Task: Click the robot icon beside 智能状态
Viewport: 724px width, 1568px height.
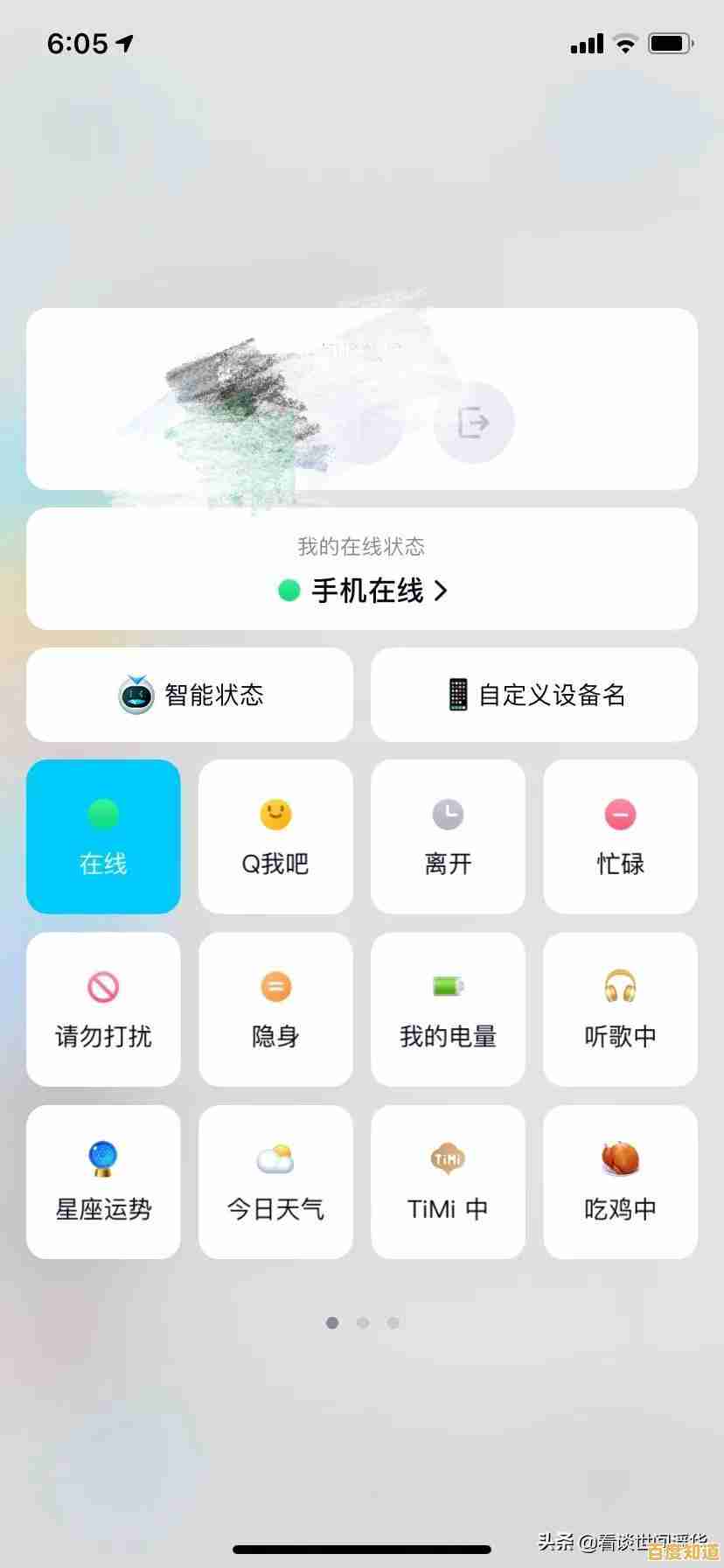Action: (x=136, y=694)
